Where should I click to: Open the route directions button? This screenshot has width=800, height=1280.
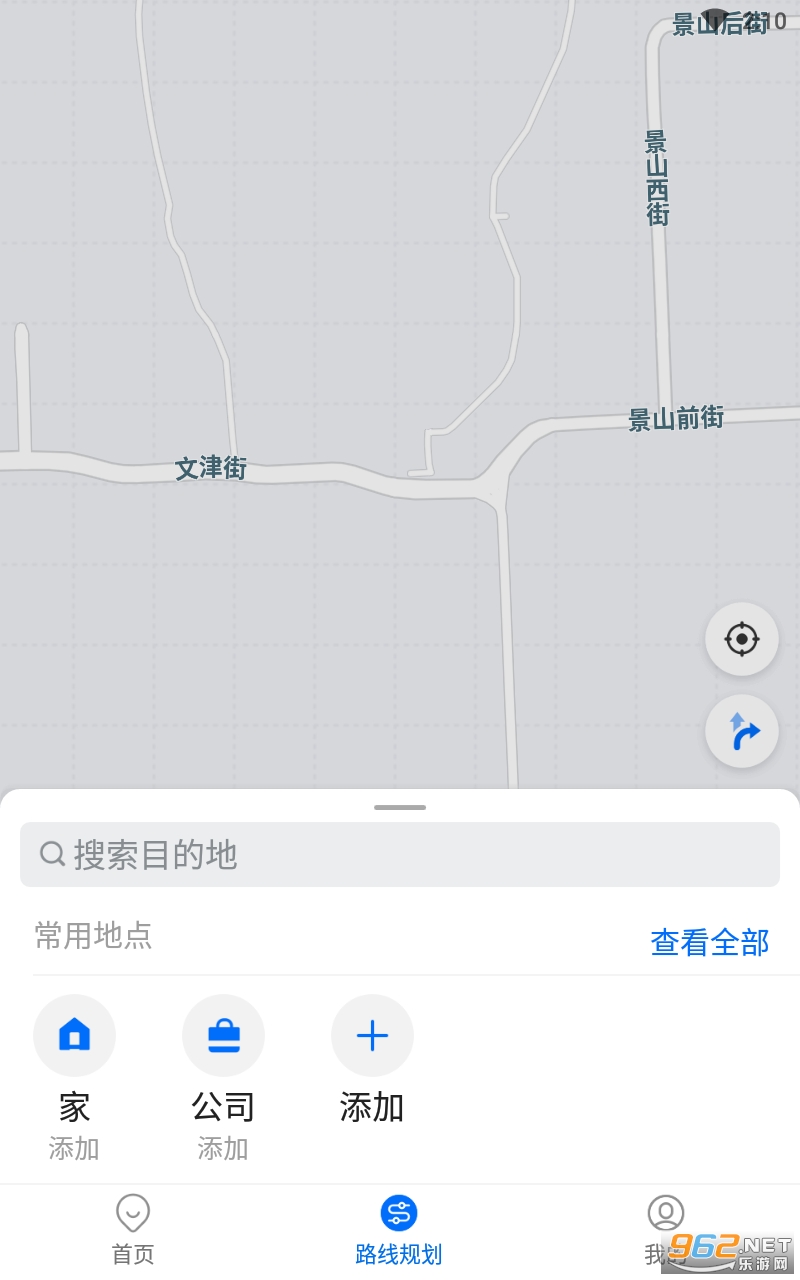coord(741,731)
